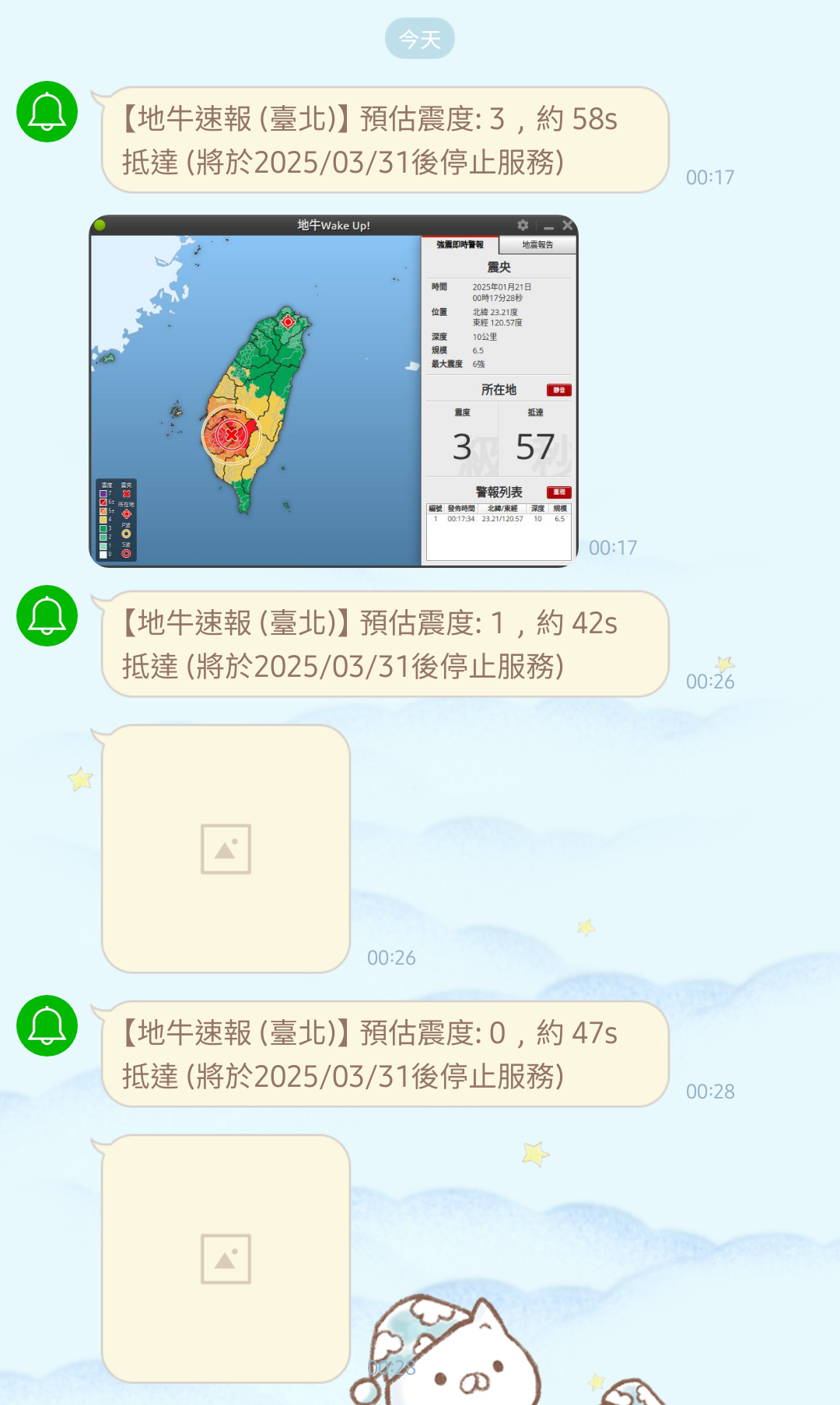Open the unloaded image sent at 00:26
Screen dimensions: 840x1405
[x=226, y=849]
